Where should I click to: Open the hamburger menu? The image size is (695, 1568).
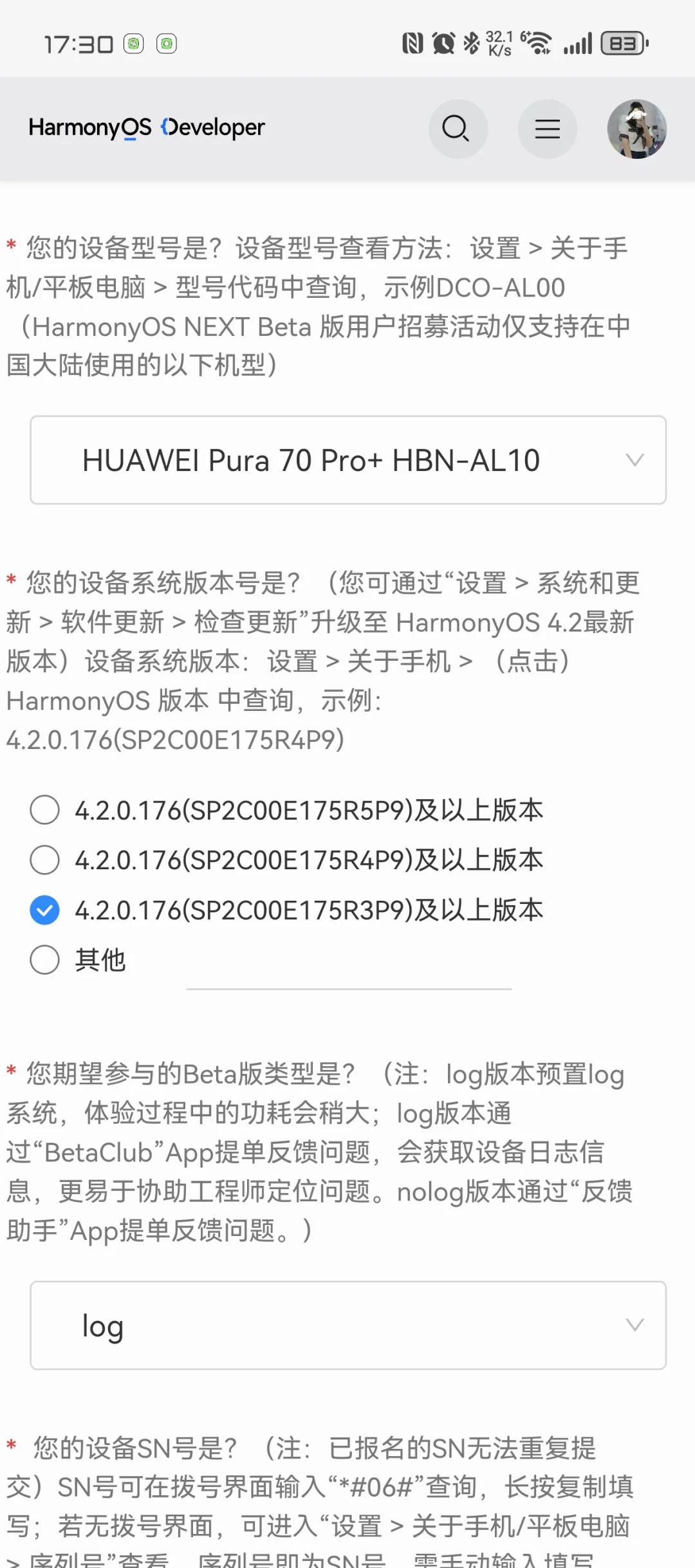547,129
